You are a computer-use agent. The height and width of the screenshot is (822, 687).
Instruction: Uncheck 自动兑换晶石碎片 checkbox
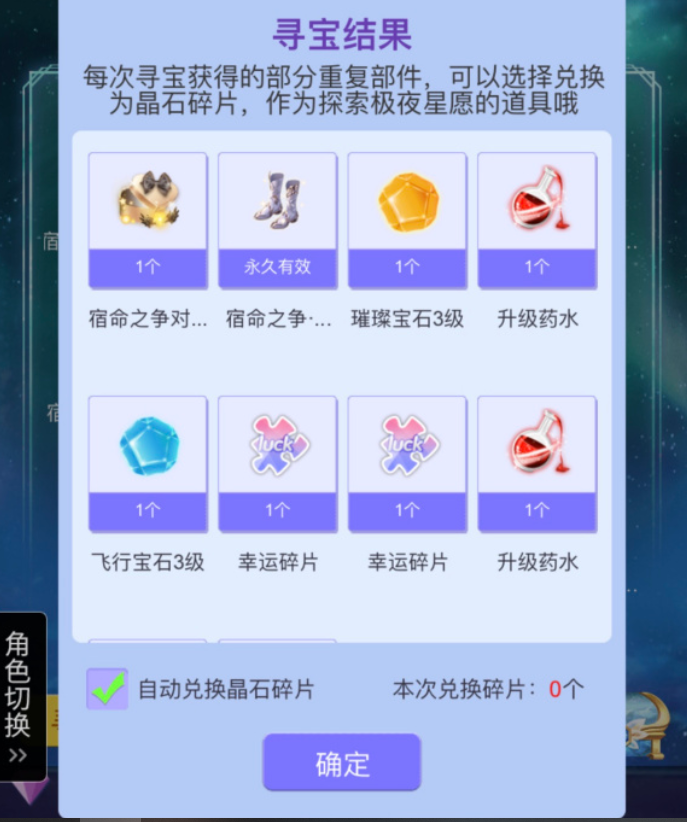(x=107, y=689)
